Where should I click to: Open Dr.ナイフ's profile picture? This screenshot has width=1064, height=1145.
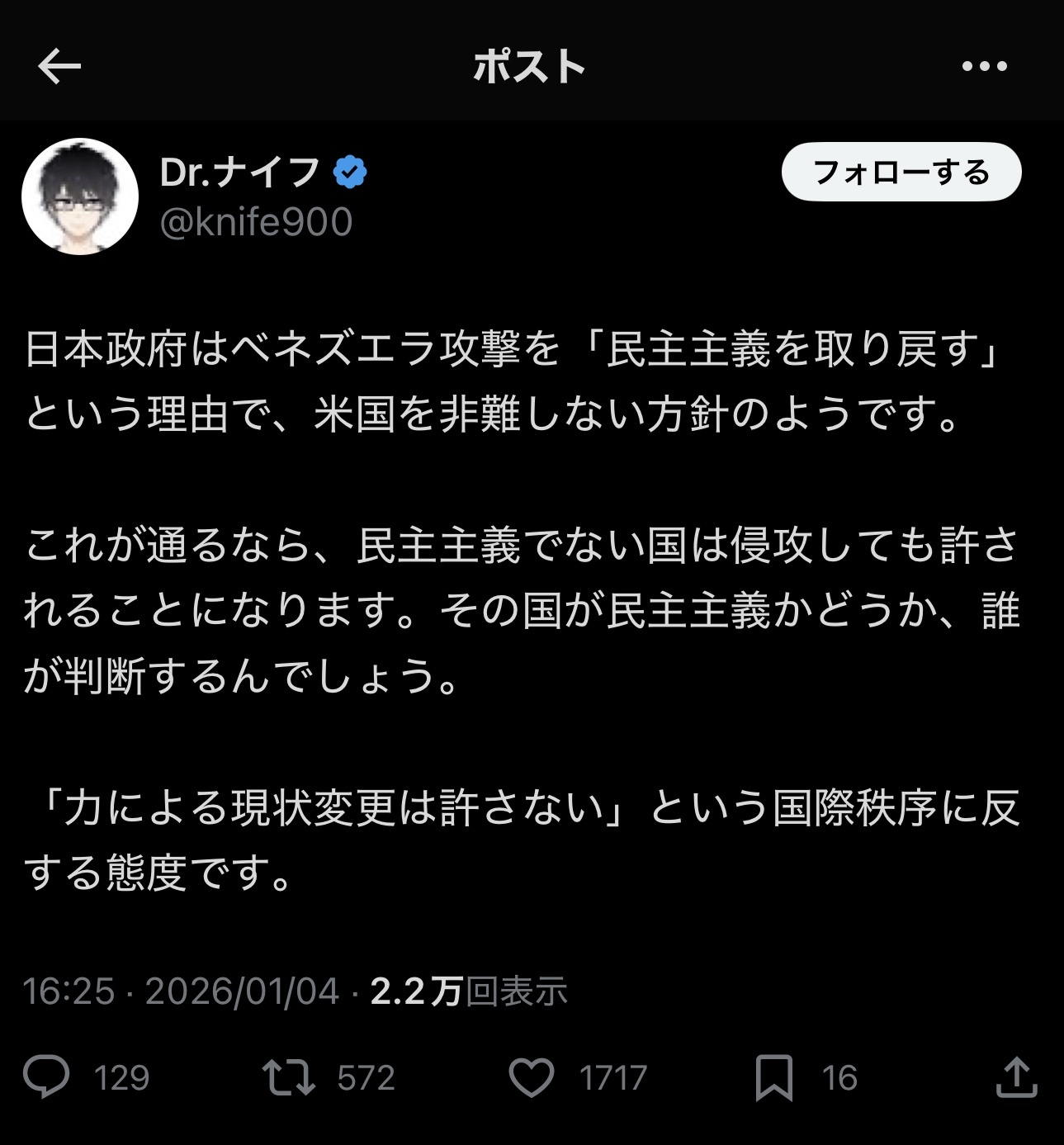pyautogui.click(x=80, y=196)
